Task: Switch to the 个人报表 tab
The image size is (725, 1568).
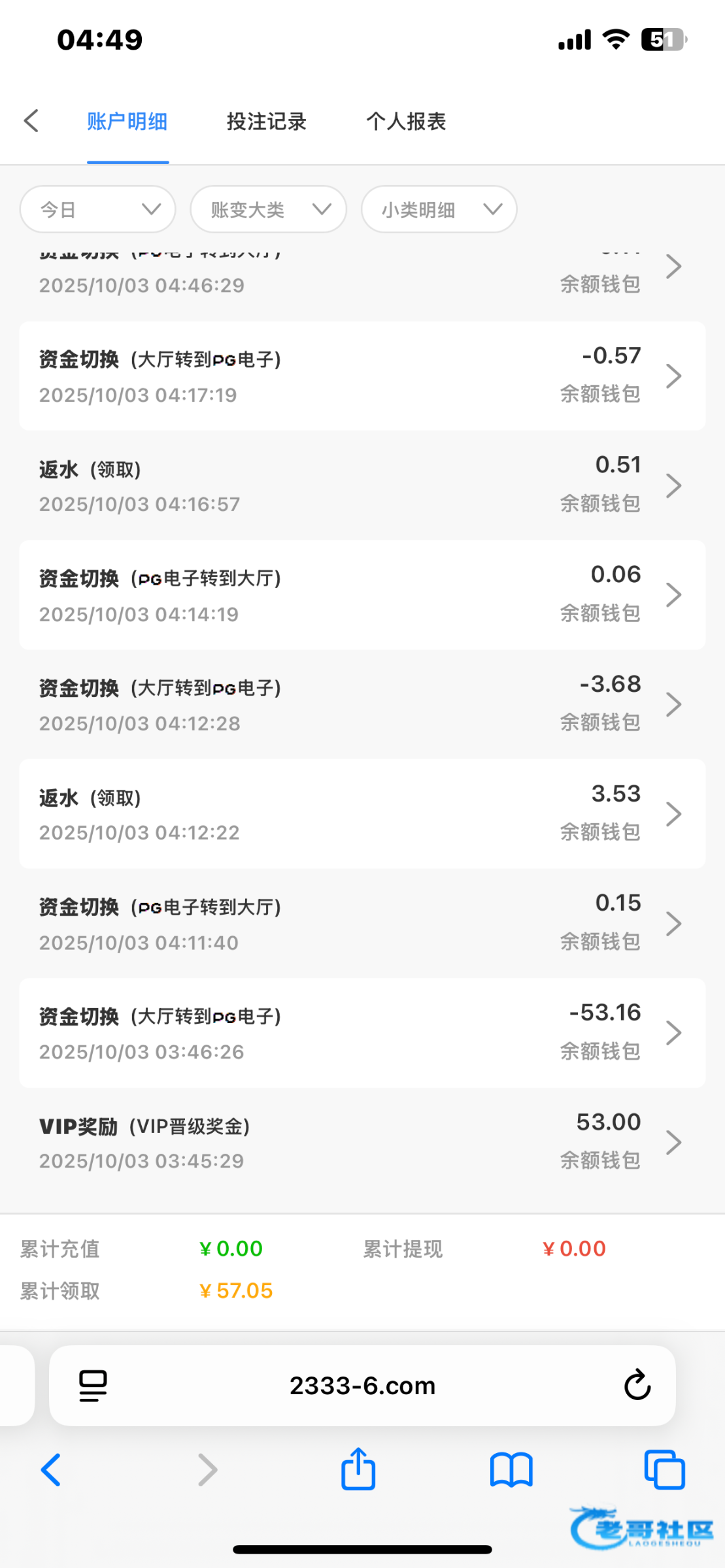Action: pyautogui.click(x=406, y=122)
